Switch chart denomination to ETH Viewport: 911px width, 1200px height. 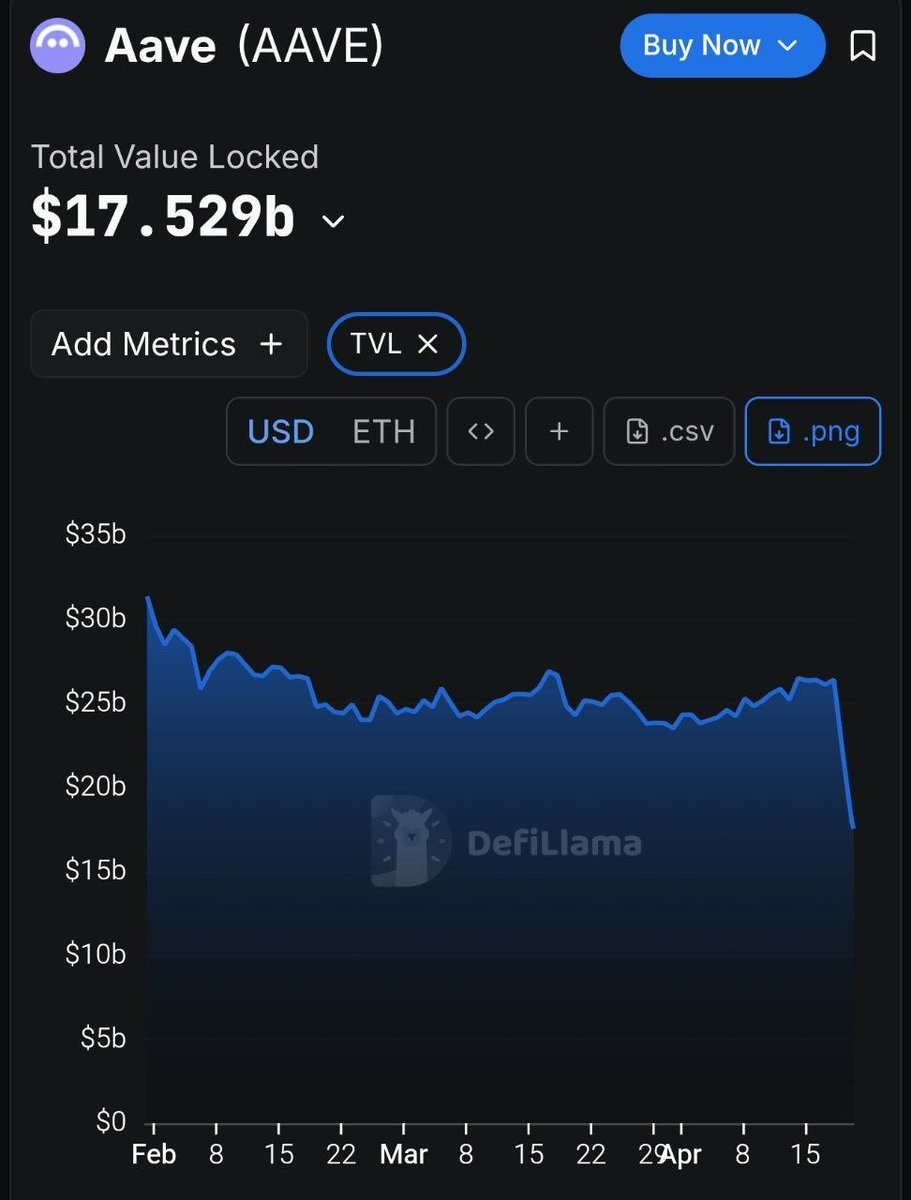[383, 432]
